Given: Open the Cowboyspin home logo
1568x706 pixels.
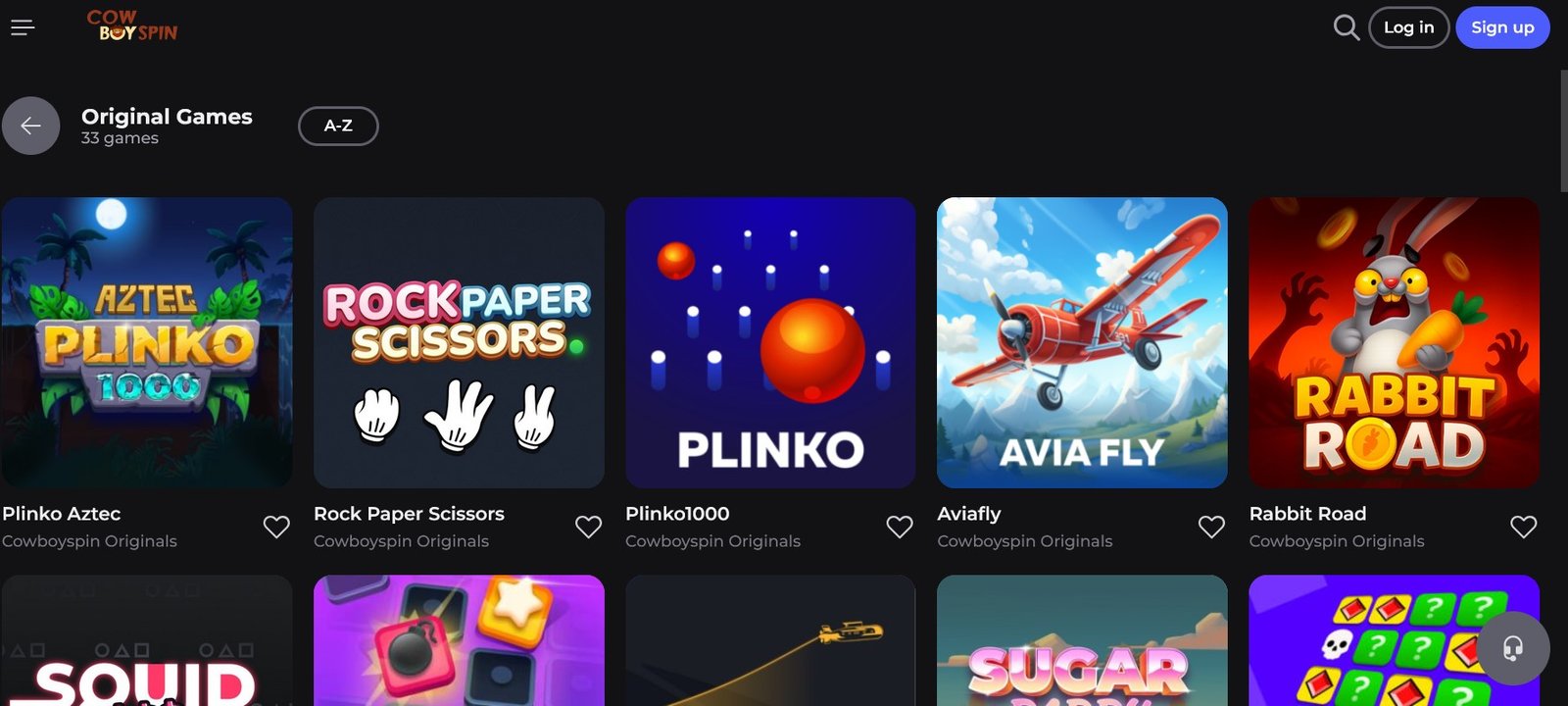Looking at the screenshot, I should tap(132, 25).
